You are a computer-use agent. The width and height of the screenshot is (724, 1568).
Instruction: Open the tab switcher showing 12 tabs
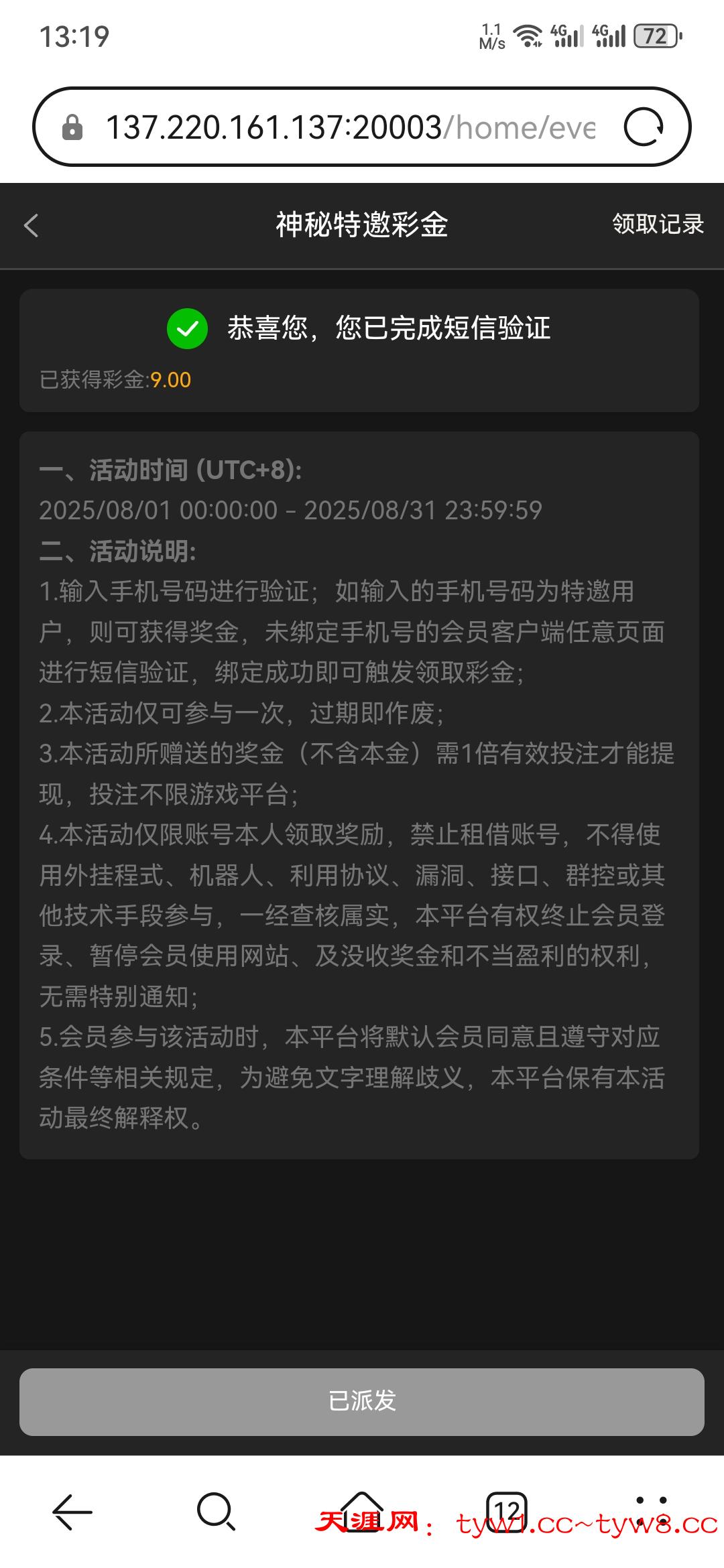(506, 1512)
